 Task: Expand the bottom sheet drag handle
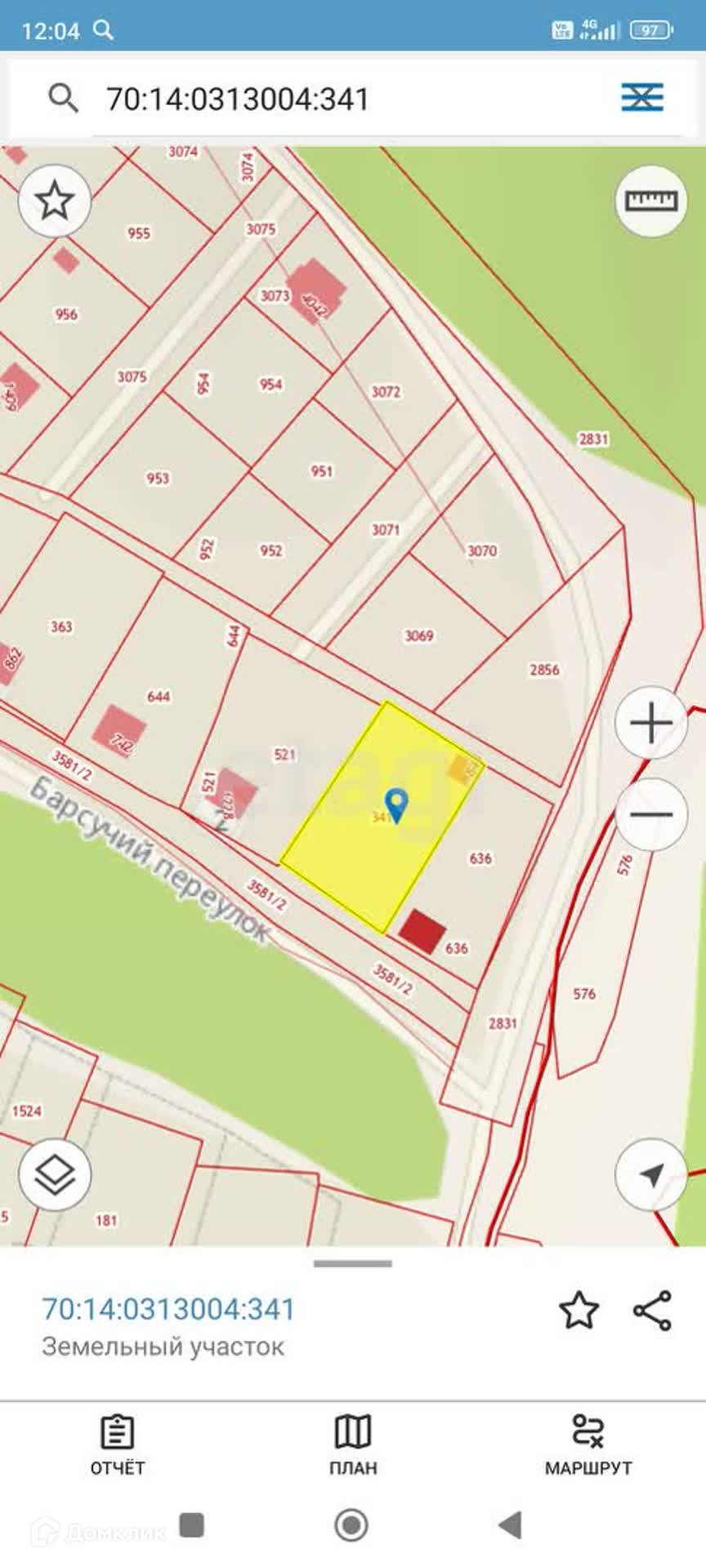[x=353, y=1263]
